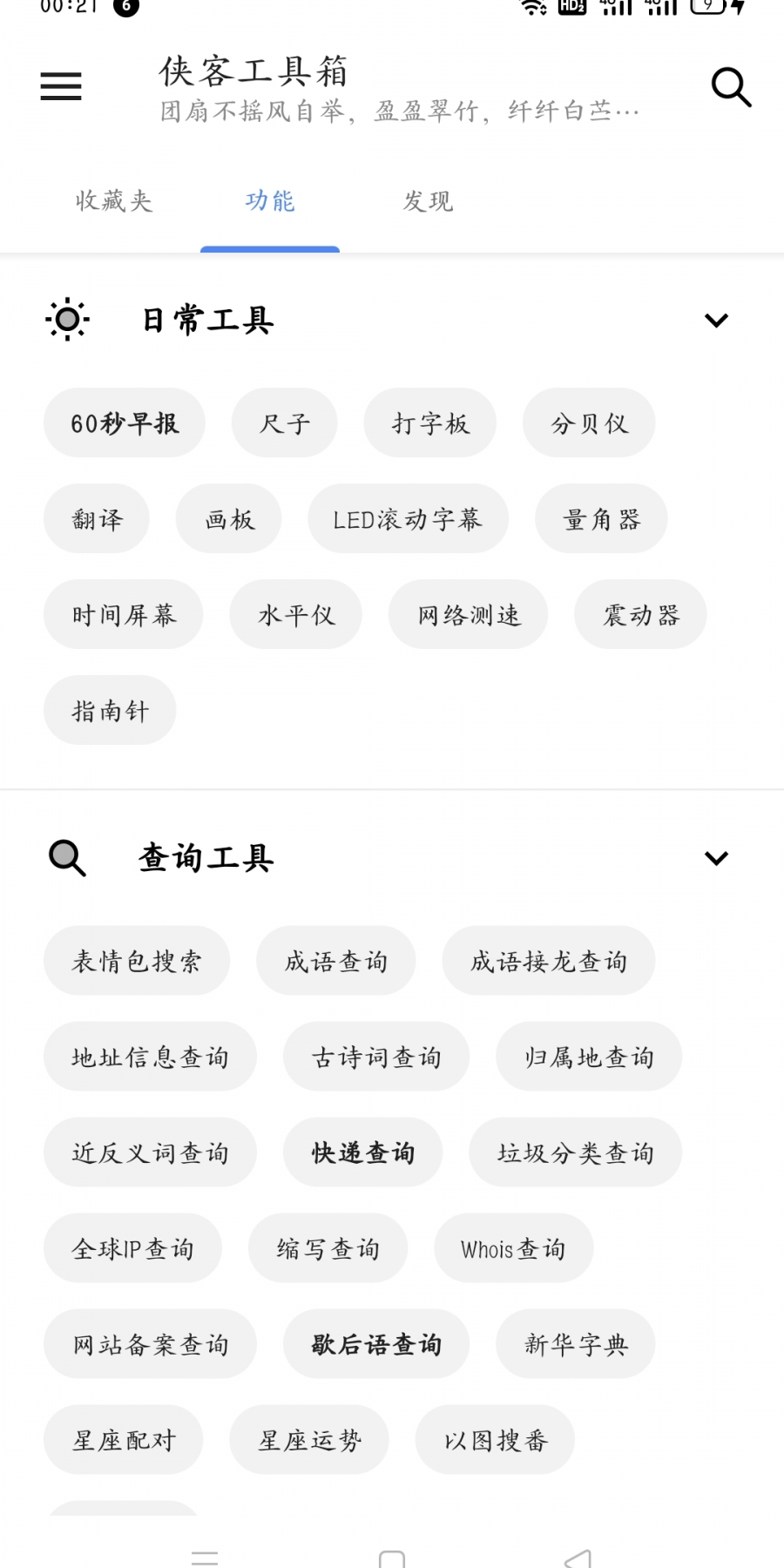Open LED滚动字幕
The height and width of the screenshot is (1568, 784).
[x=408, y=518]
